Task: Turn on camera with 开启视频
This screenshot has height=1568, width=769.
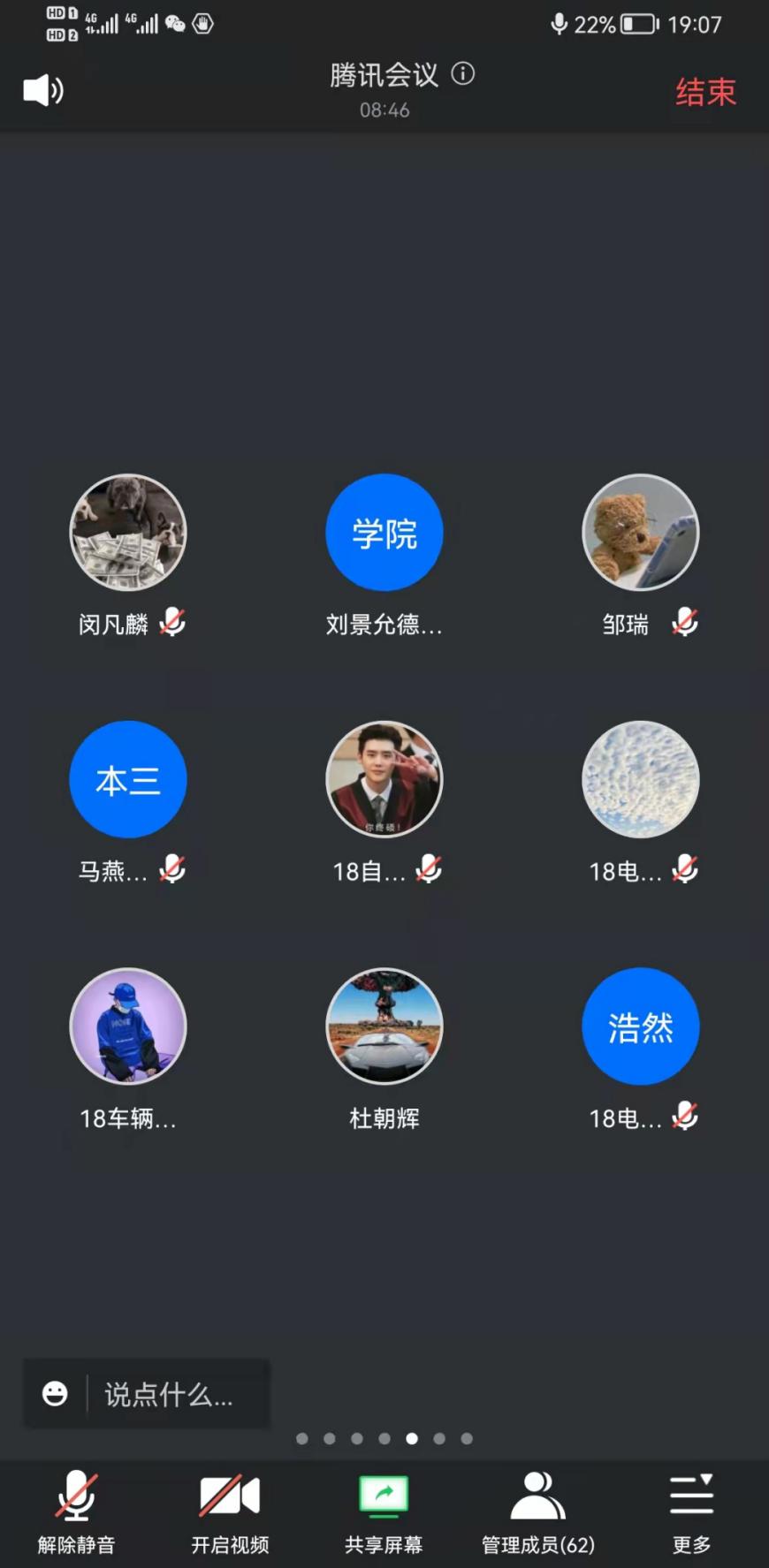Action: tap(230, 1511)
